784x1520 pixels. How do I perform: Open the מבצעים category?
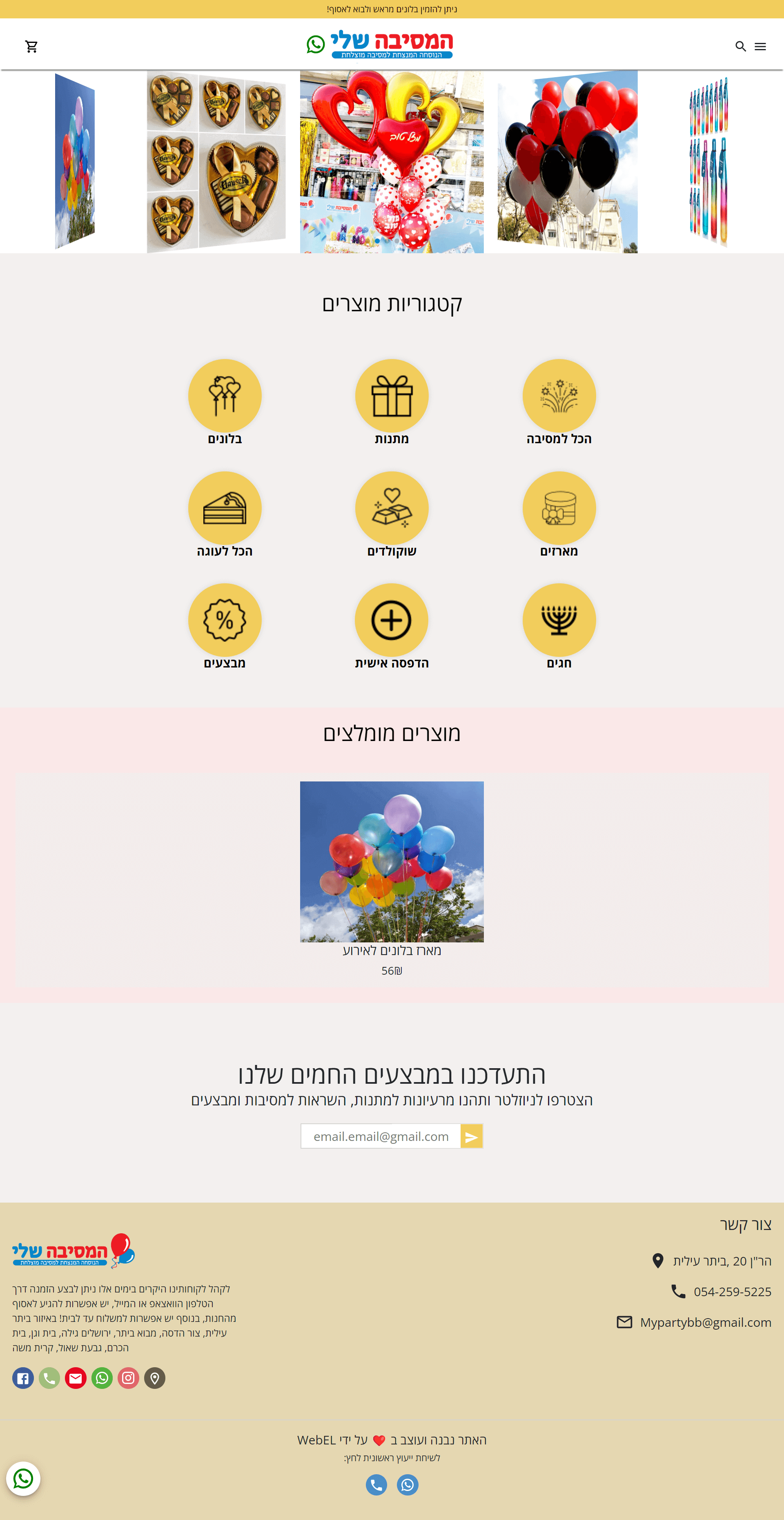tap(225, 626)
